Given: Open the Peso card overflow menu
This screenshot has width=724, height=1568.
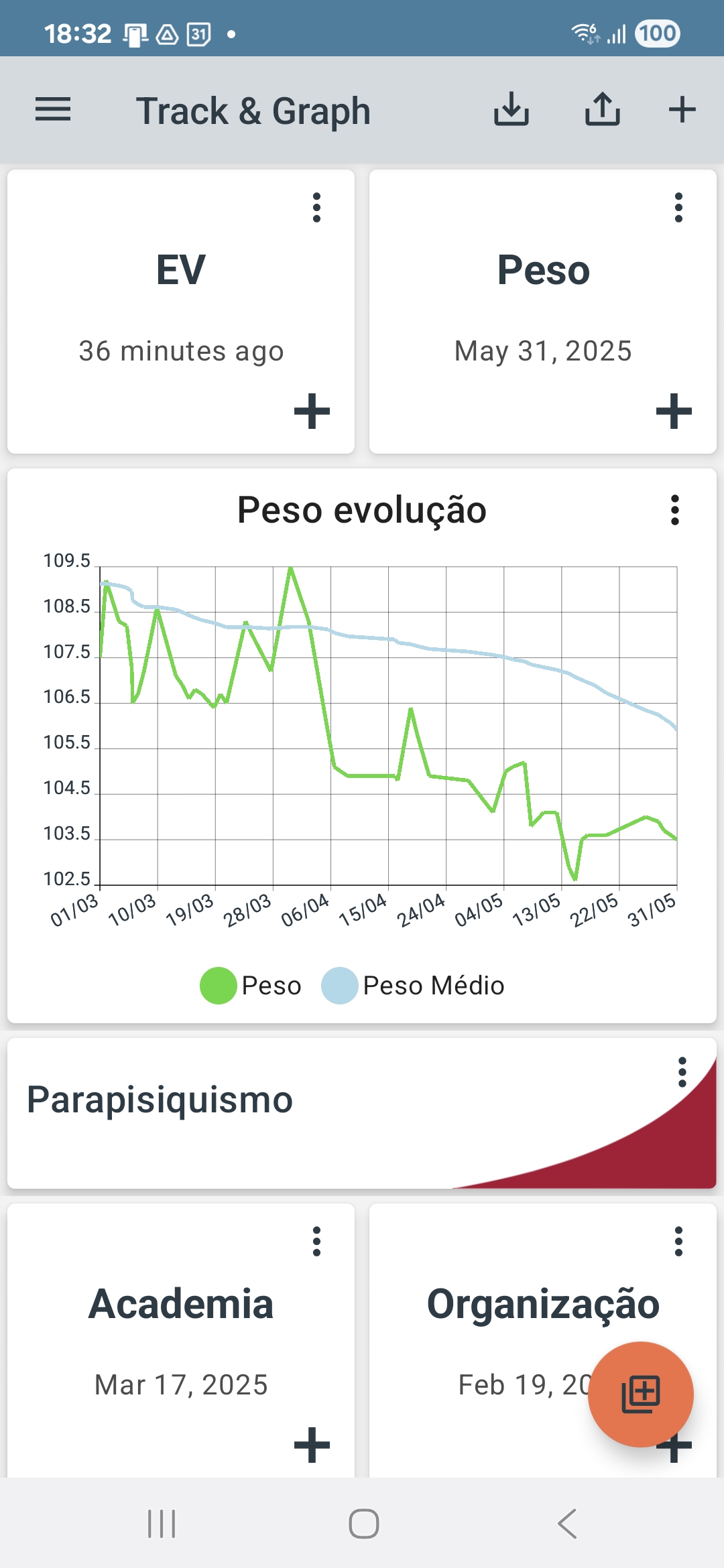Looking at the screenshot, I should click(678, 208).
